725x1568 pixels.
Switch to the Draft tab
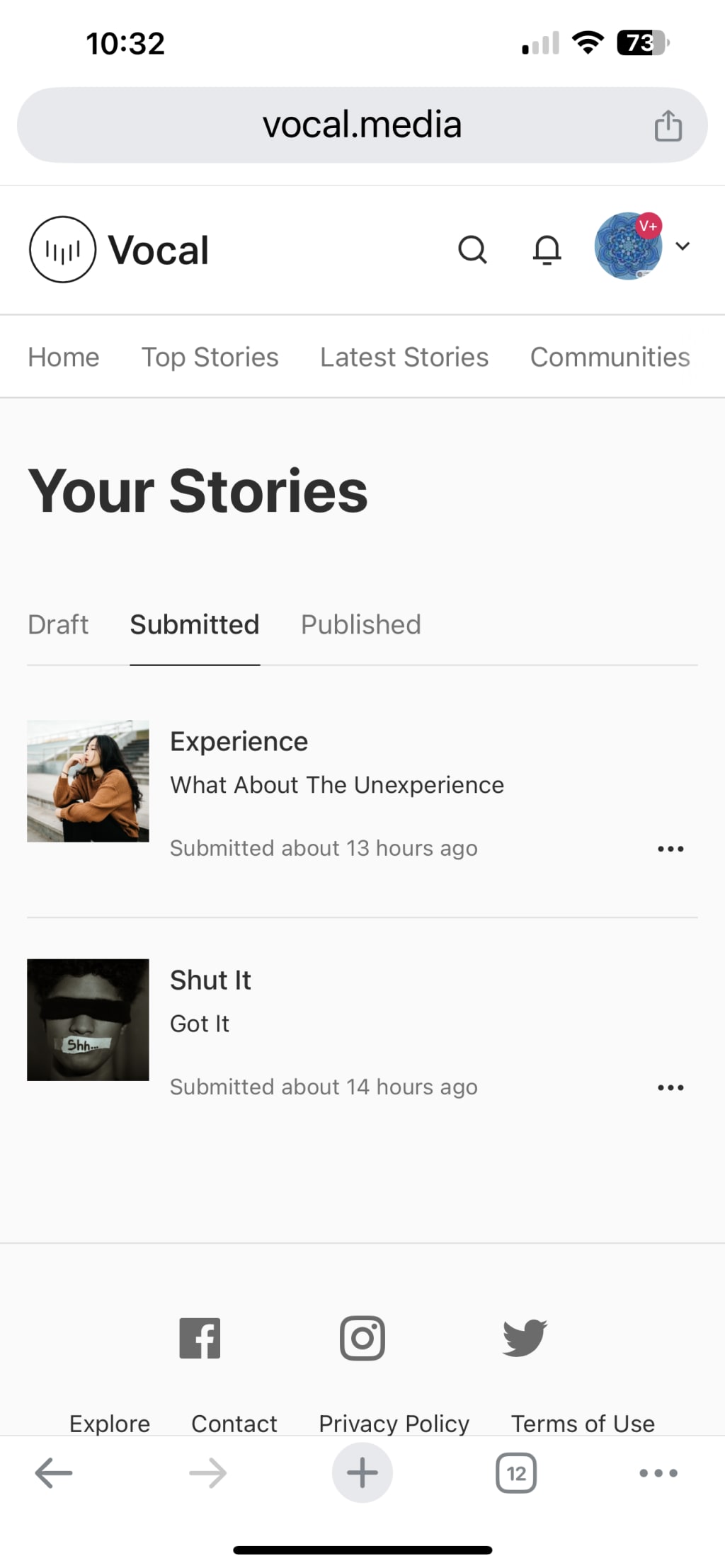click(58, 624)
